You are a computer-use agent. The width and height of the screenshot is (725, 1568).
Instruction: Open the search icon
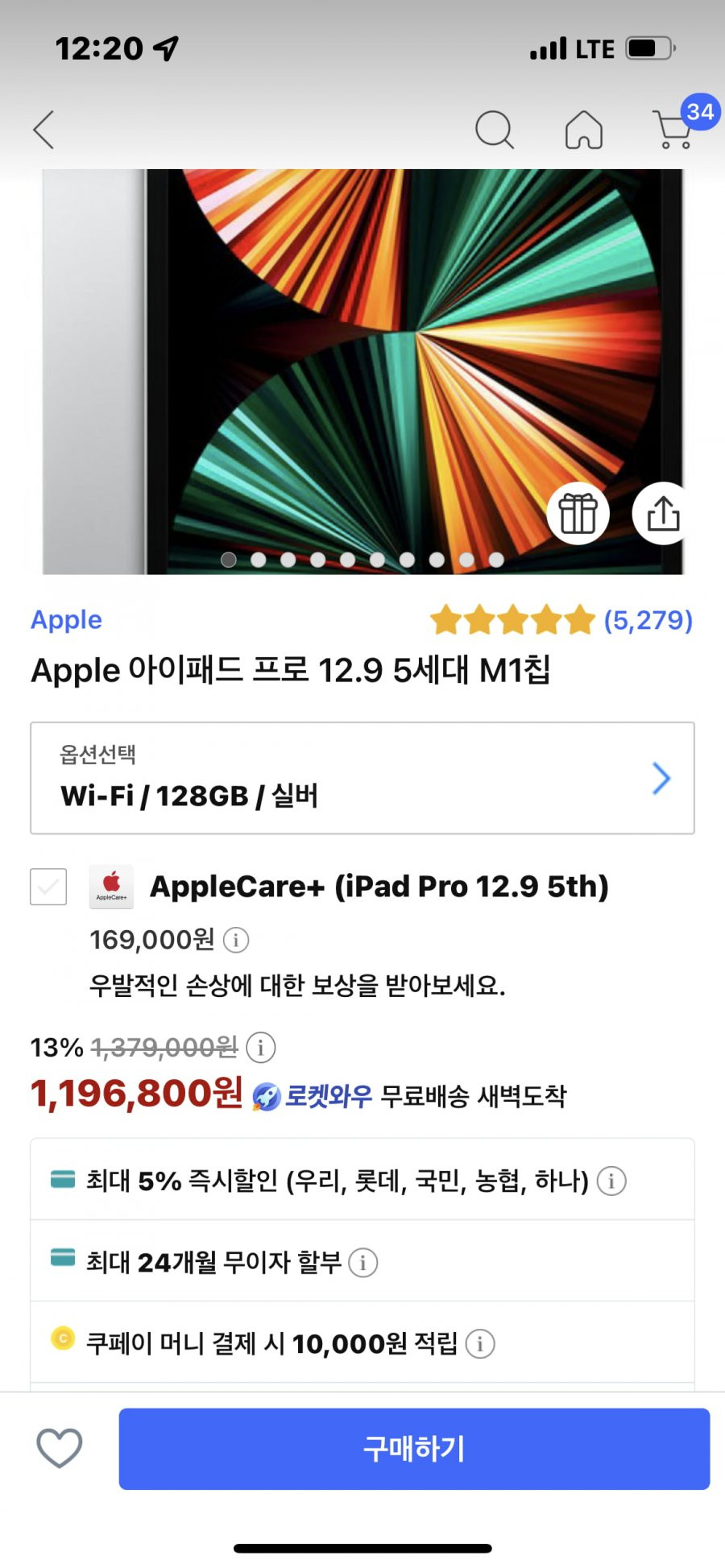click(x=494, y=130)
